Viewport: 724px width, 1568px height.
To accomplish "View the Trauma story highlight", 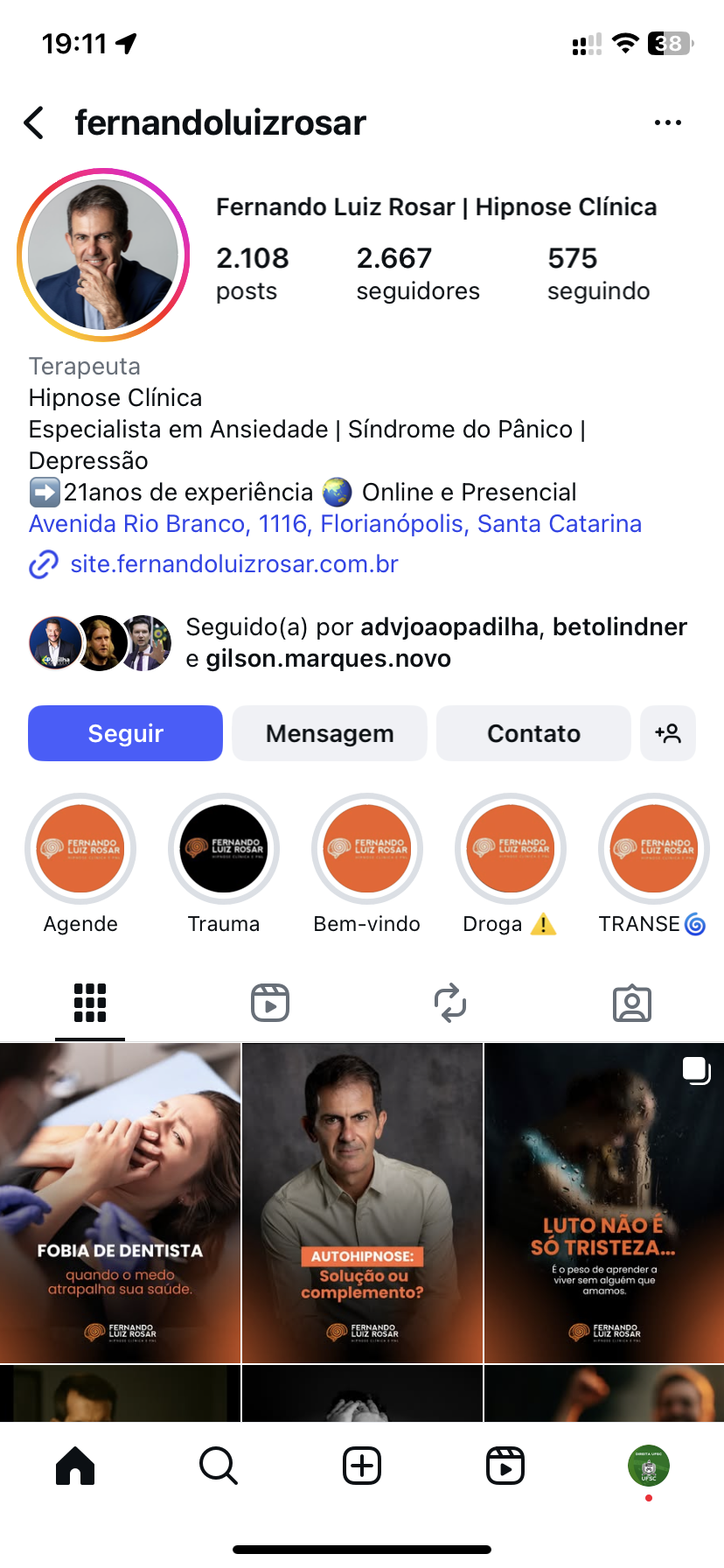I will tap(224, 849).
